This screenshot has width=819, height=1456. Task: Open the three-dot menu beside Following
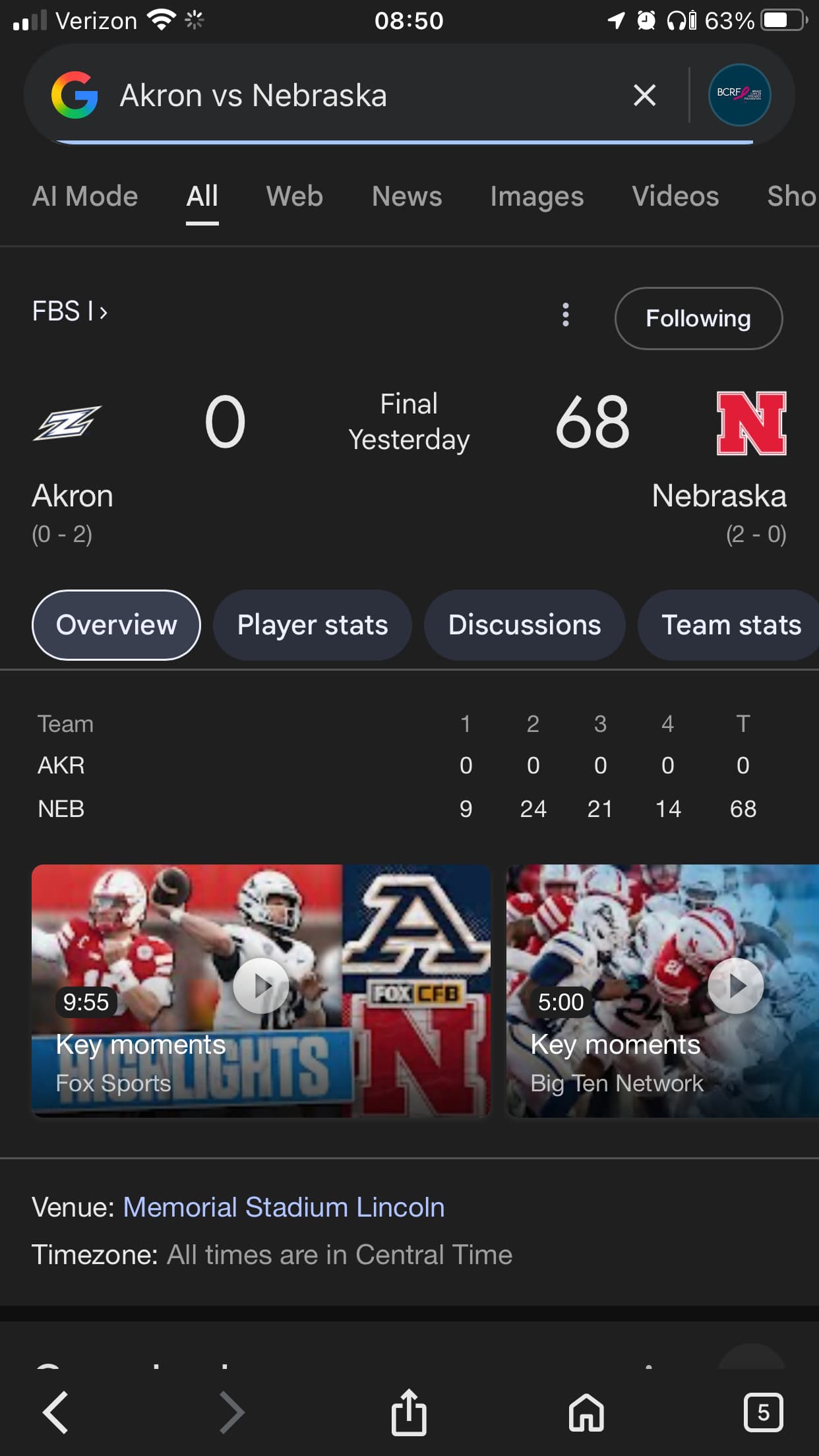coord(565,315)
